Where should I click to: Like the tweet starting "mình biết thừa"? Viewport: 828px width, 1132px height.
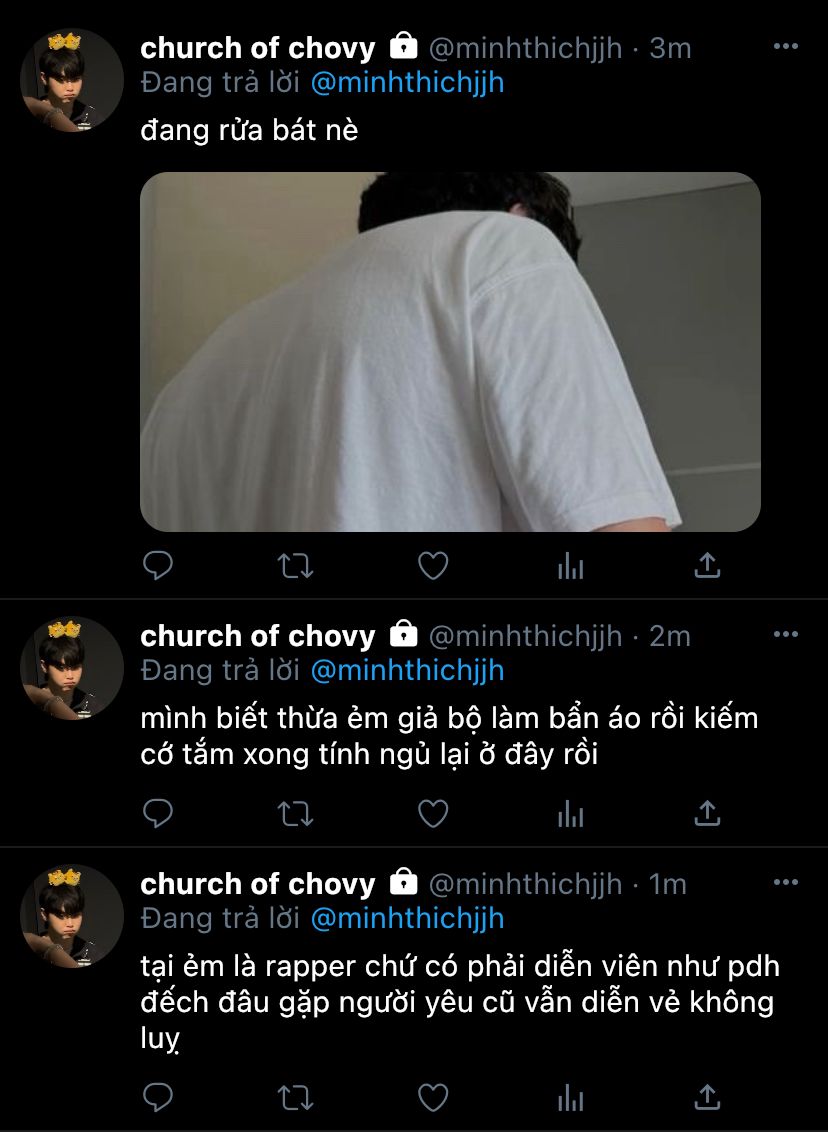coord(432,814)
